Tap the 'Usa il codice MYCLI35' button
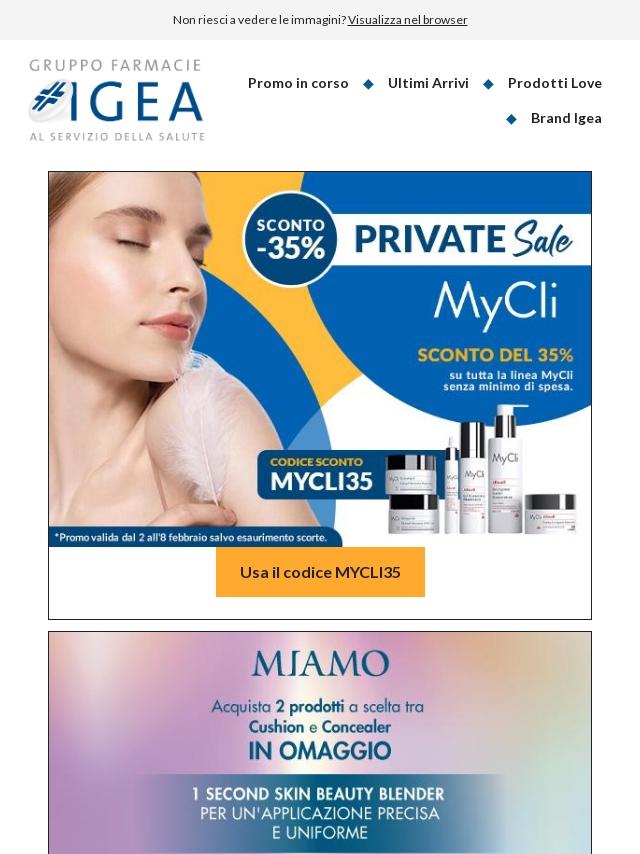 [320, 572]
